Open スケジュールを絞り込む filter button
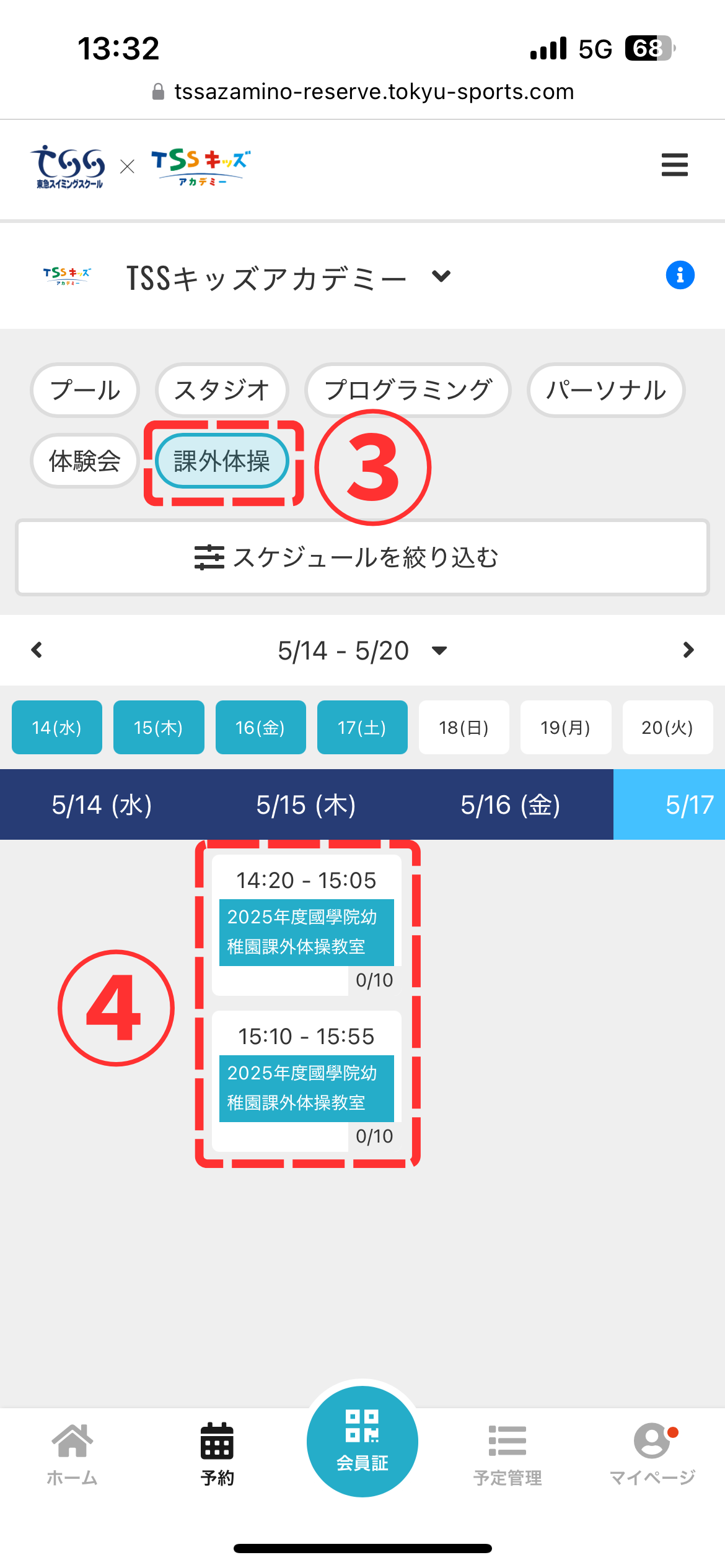The width and height of the screenshot is (725, 1568). coord(362,557)
